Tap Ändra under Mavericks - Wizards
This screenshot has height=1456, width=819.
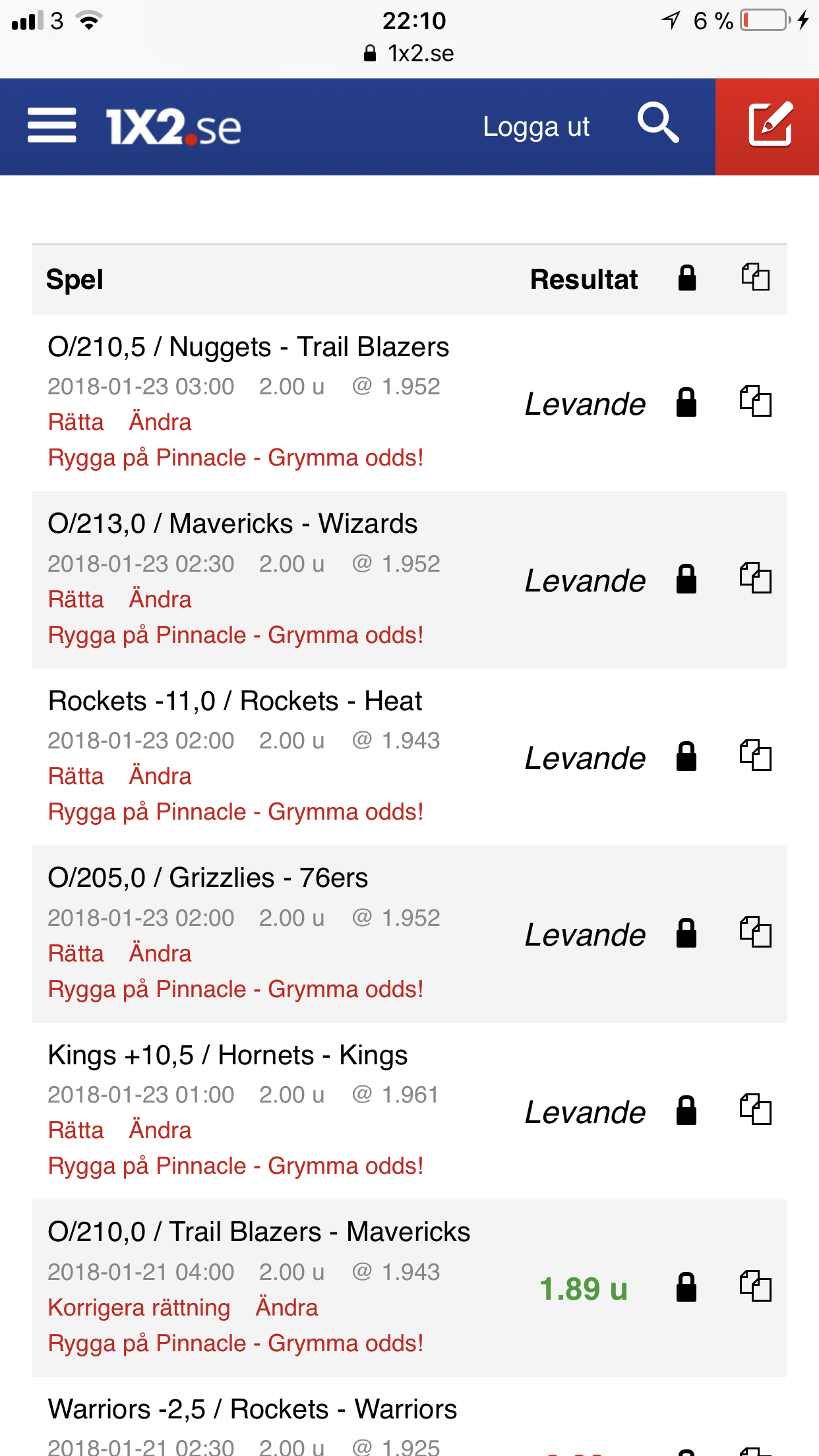click(160, 599)
